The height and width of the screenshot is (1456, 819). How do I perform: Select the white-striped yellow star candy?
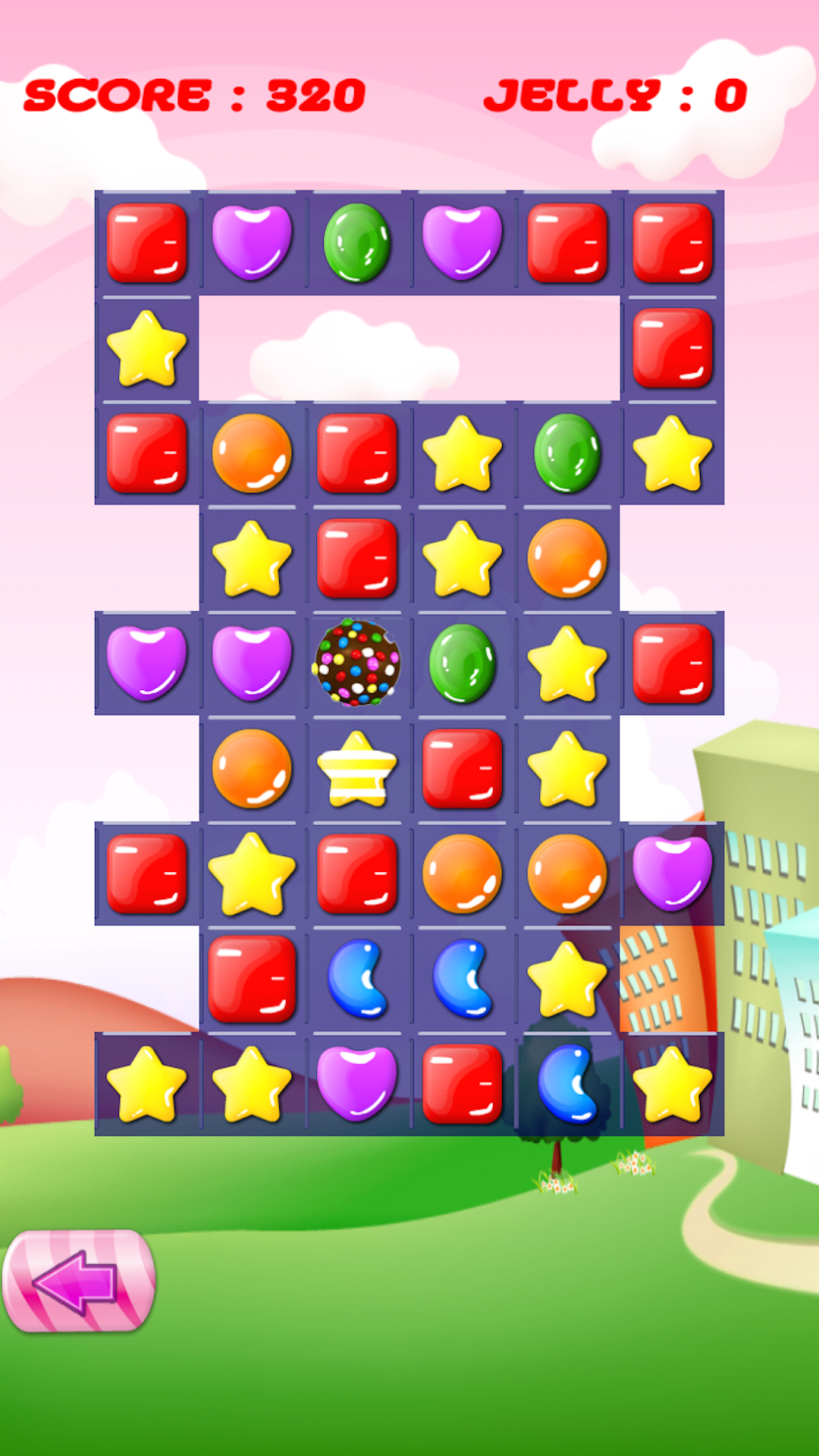pyautogui.click(x=356, y=769)
